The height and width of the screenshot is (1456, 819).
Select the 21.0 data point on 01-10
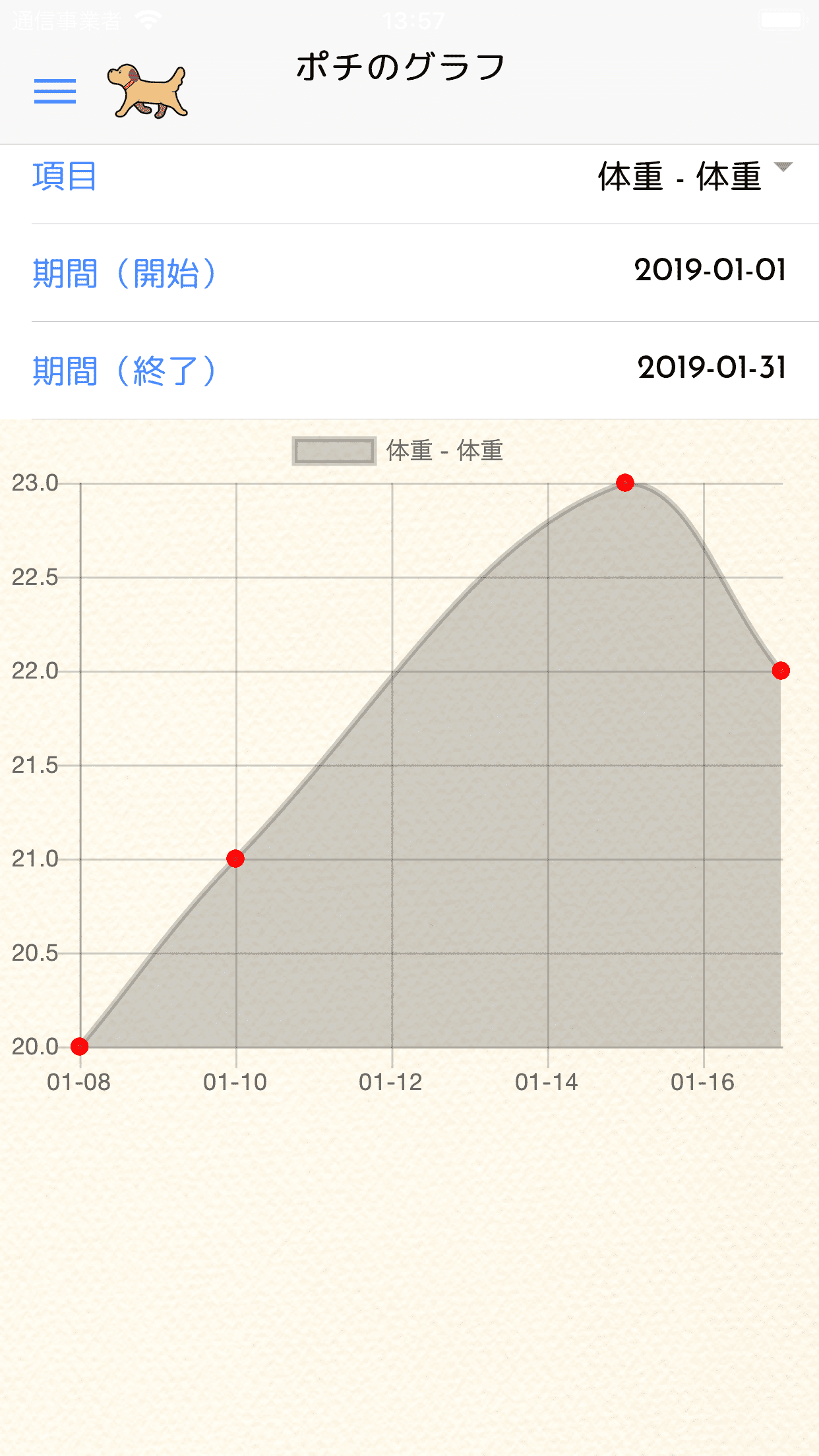(x=235, y=859)
